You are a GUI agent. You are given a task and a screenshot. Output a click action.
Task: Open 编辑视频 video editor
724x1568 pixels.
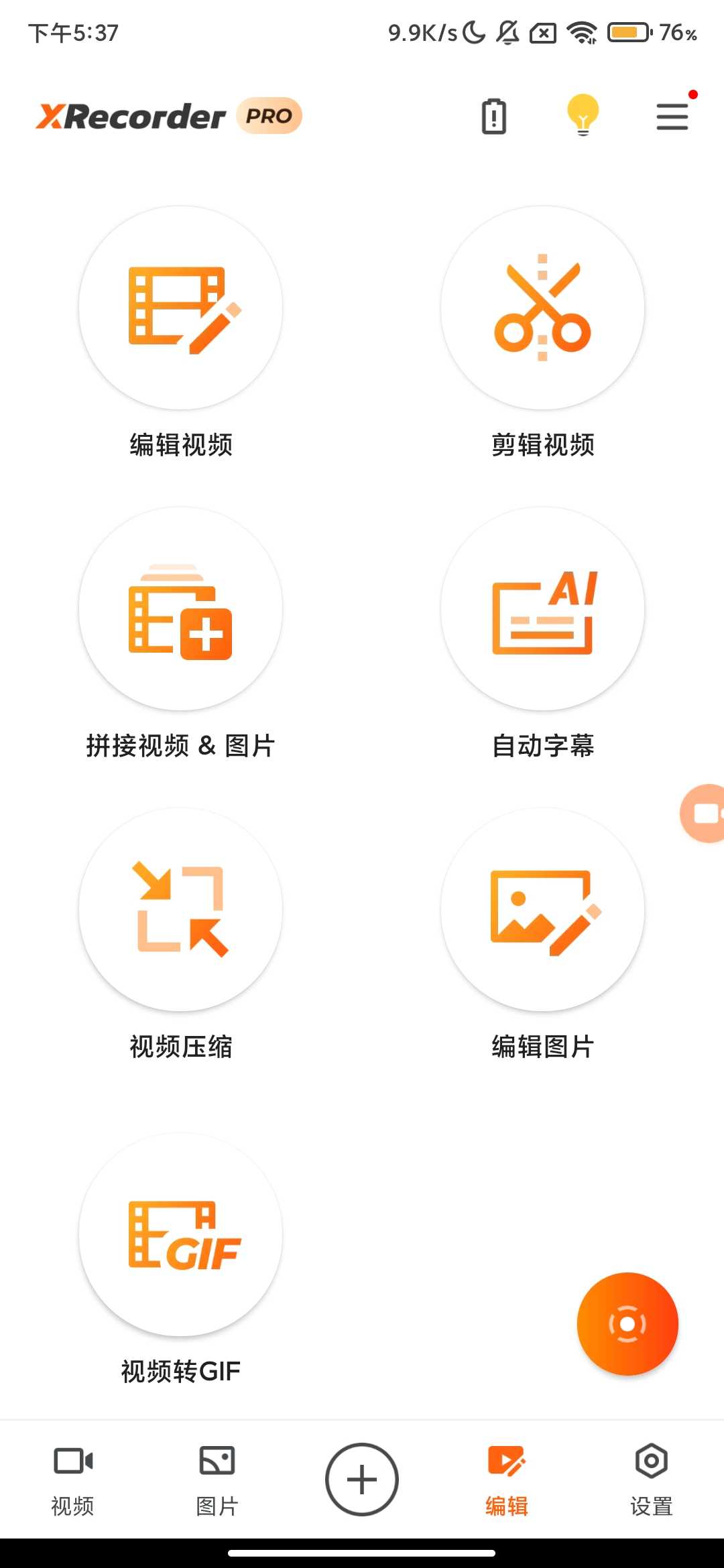click(180, 308)
